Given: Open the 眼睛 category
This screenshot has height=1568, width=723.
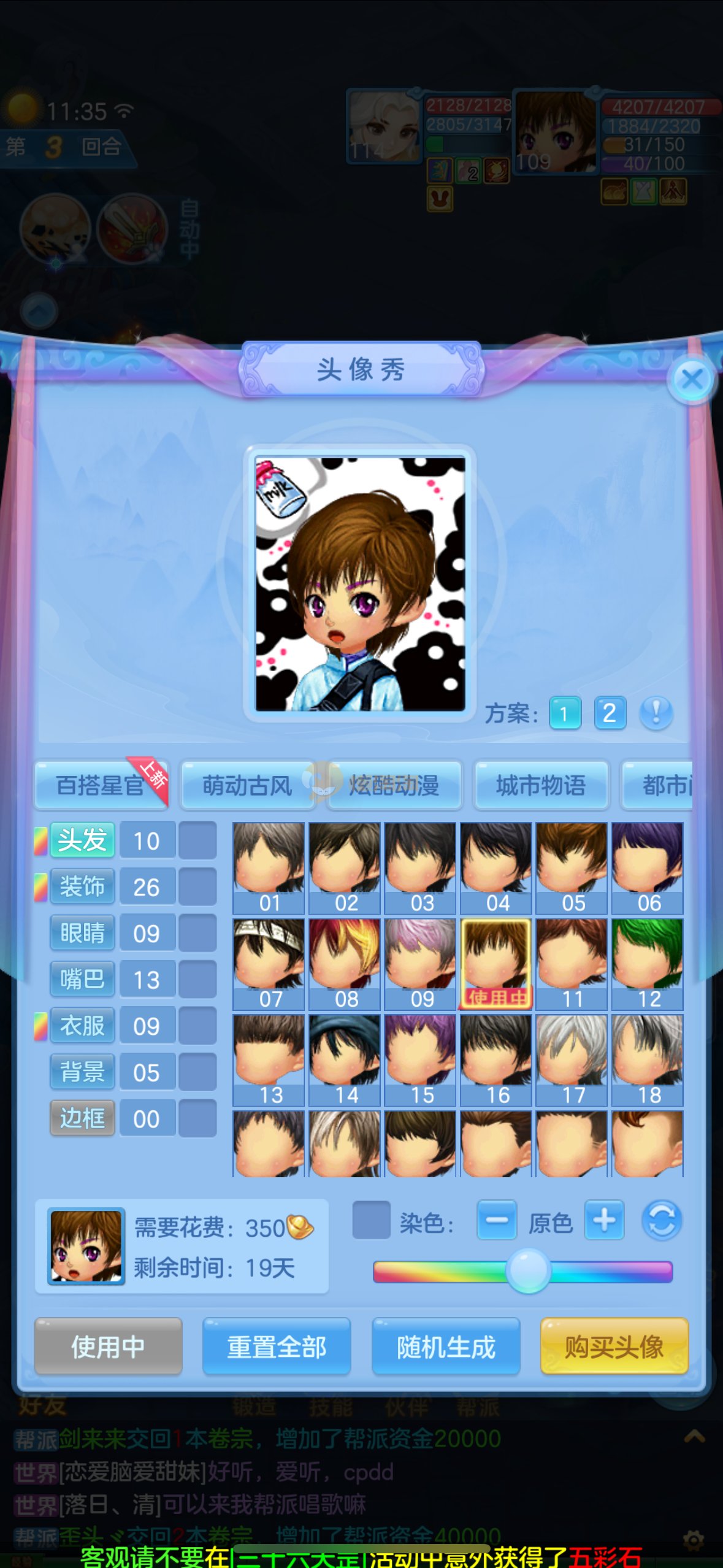Looking at the screenshot, I should (x=82, y=933).
